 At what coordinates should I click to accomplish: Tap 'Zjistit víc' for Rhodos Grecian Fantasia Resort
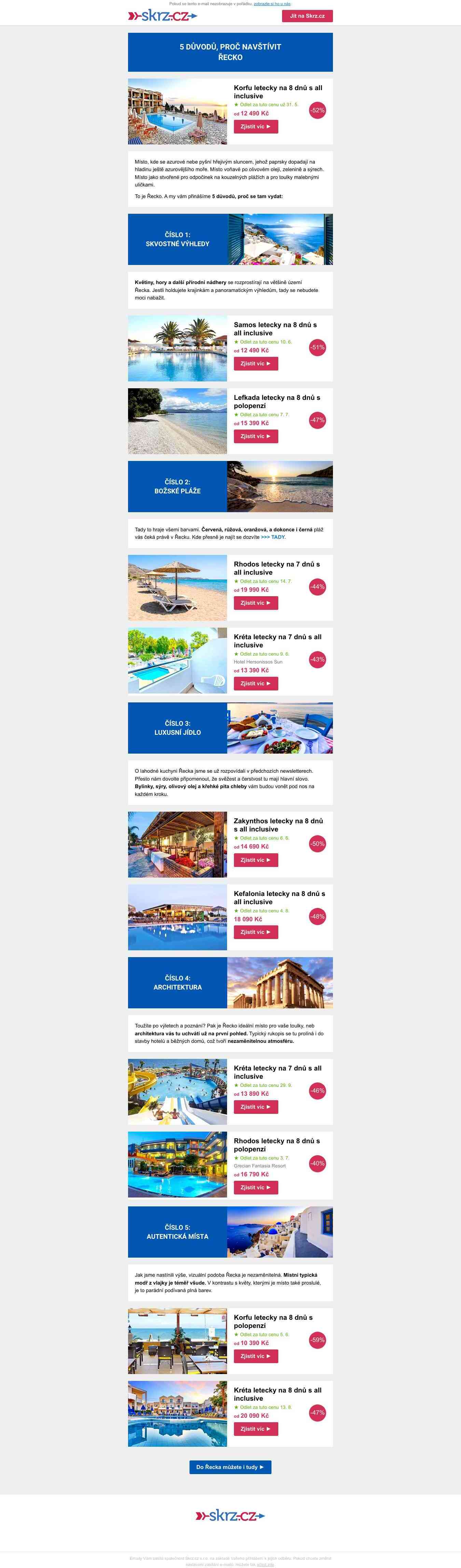(256, 1188)
